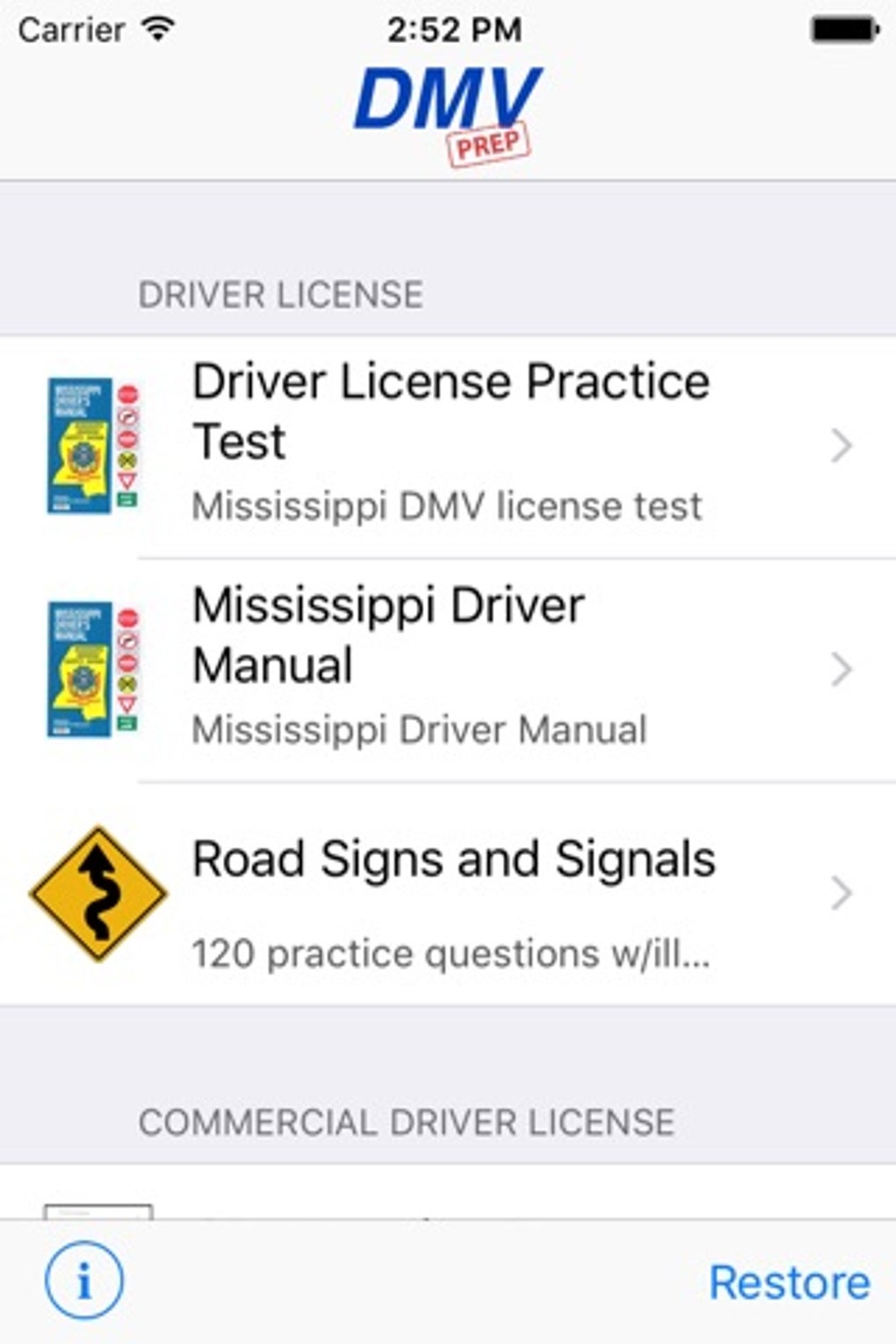The image size is (896, 1344).
Task: Open the Mississippi Driver Manual
Action: click(x=448, y=668)
